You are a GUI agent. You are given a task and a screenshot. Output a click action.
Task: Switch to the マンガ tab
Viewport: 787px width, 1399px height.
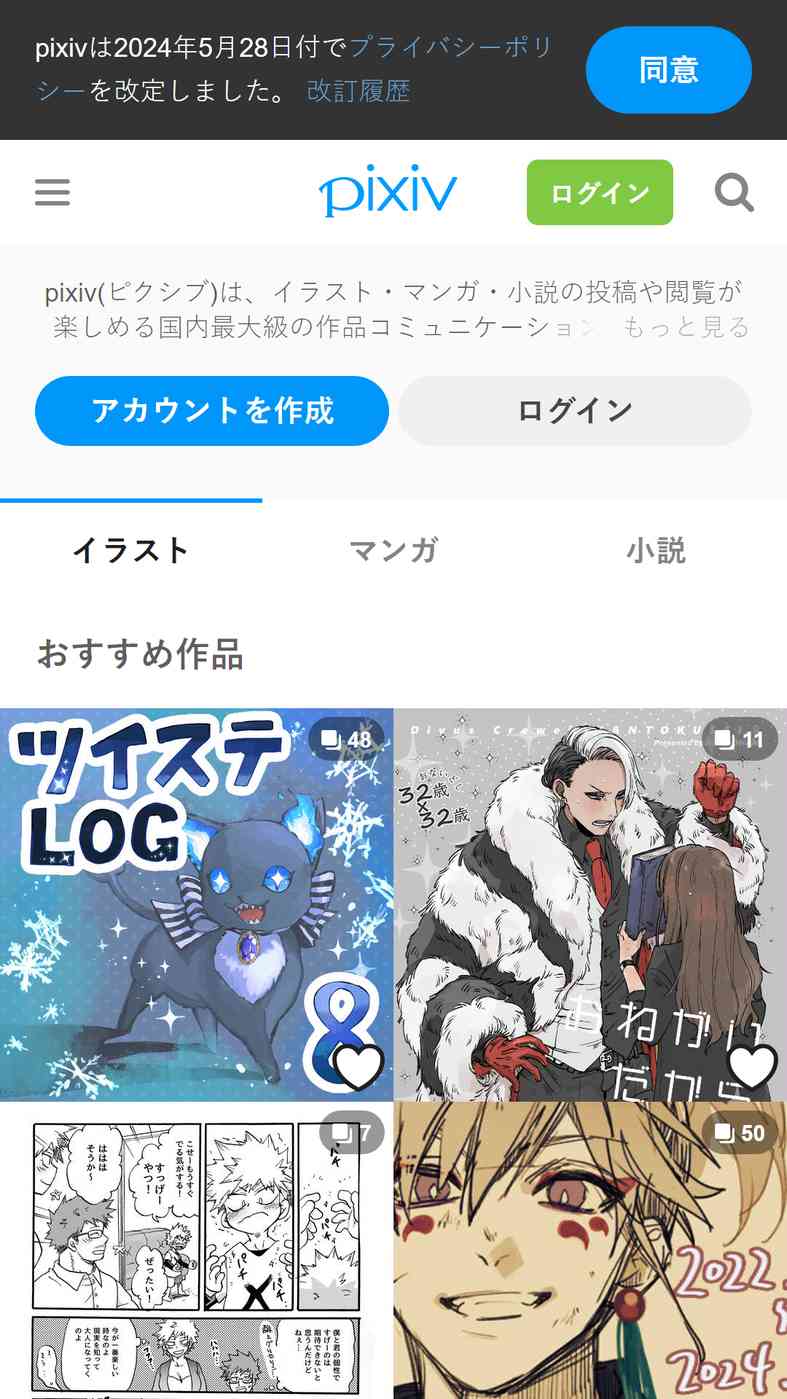click(393, 550)
